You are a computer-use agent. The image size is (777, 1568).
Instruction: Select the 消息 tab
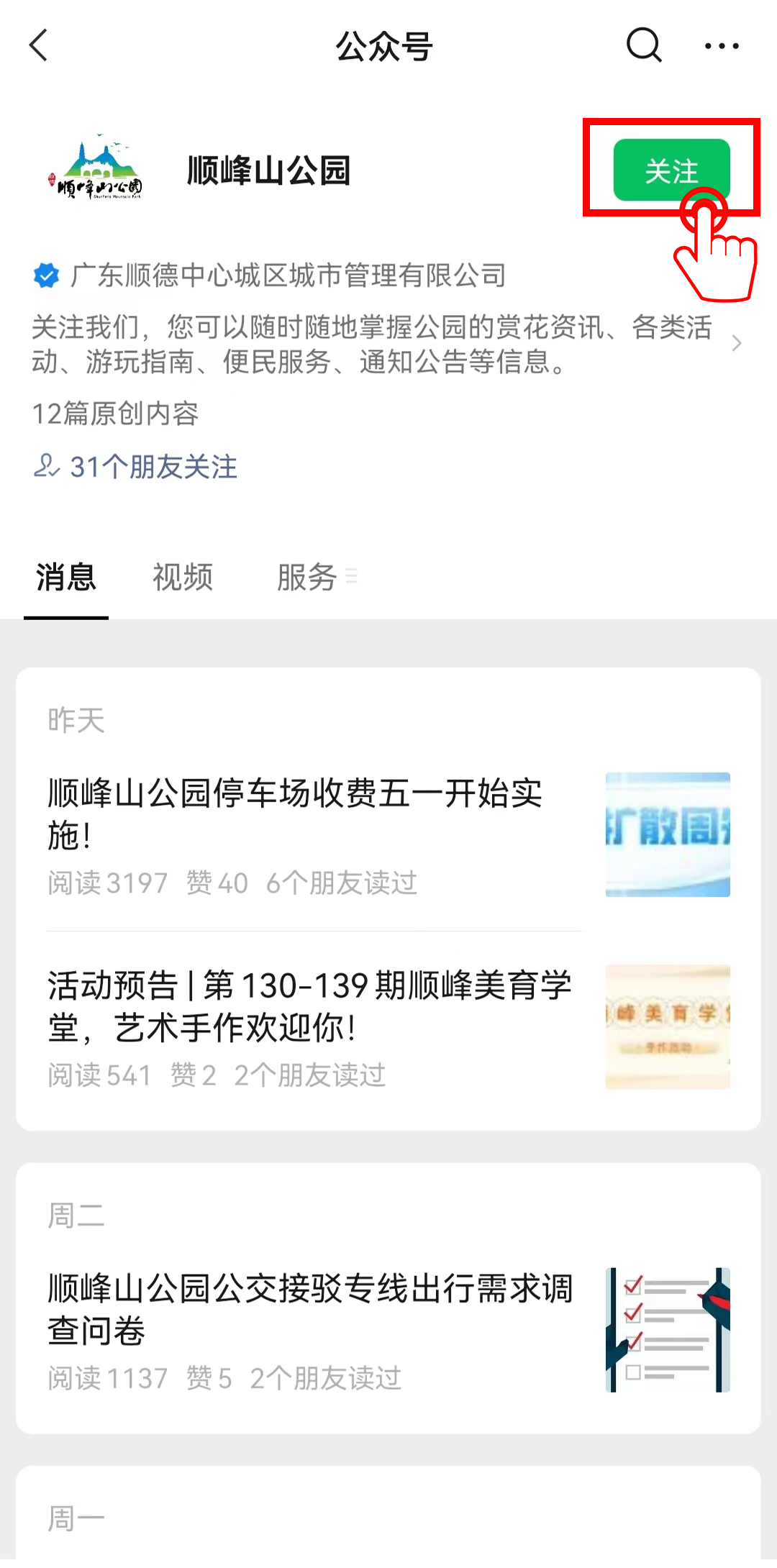[x=66, y=577]
